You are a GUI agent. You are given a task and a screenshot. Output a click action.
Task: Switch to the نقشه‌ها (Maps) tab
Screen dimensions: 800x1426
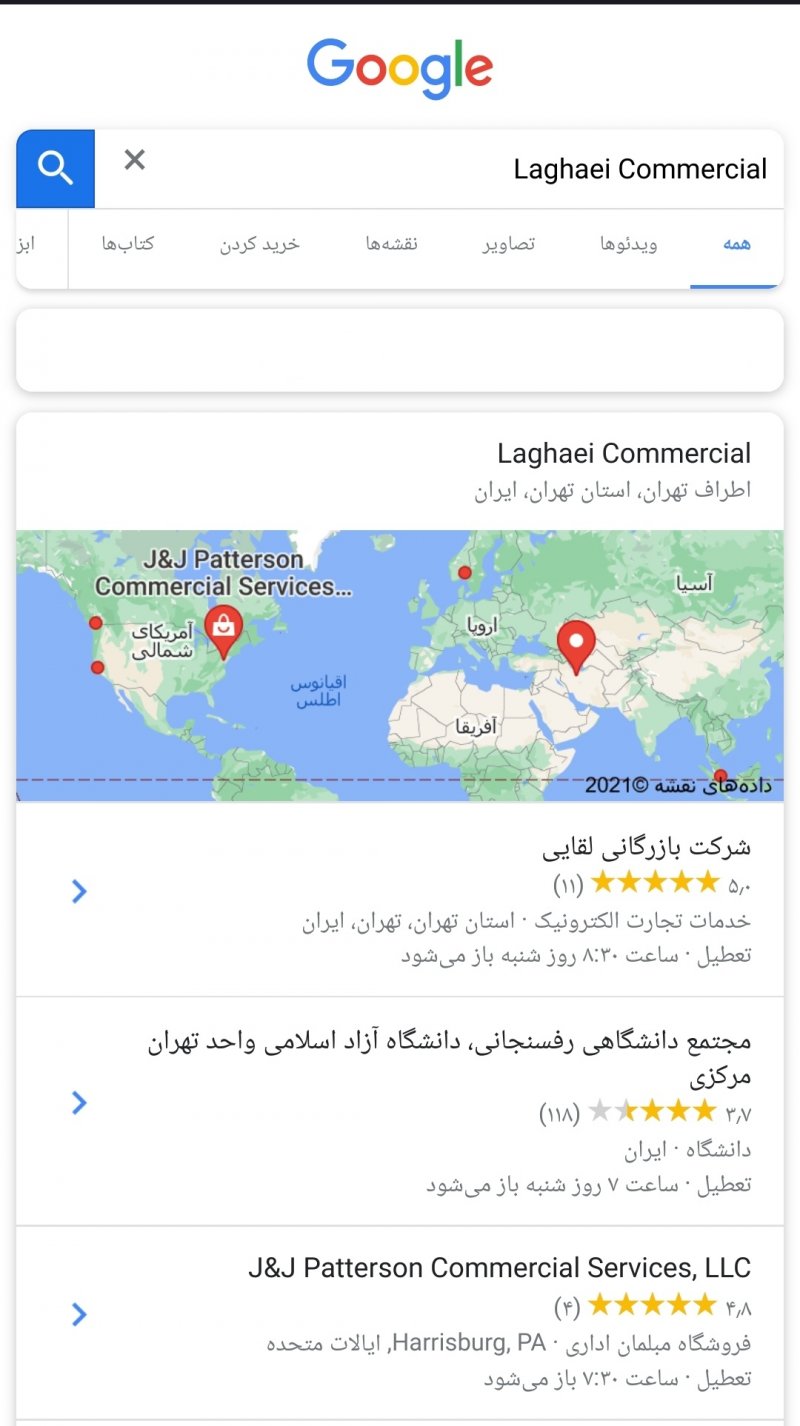click(390, 244)
